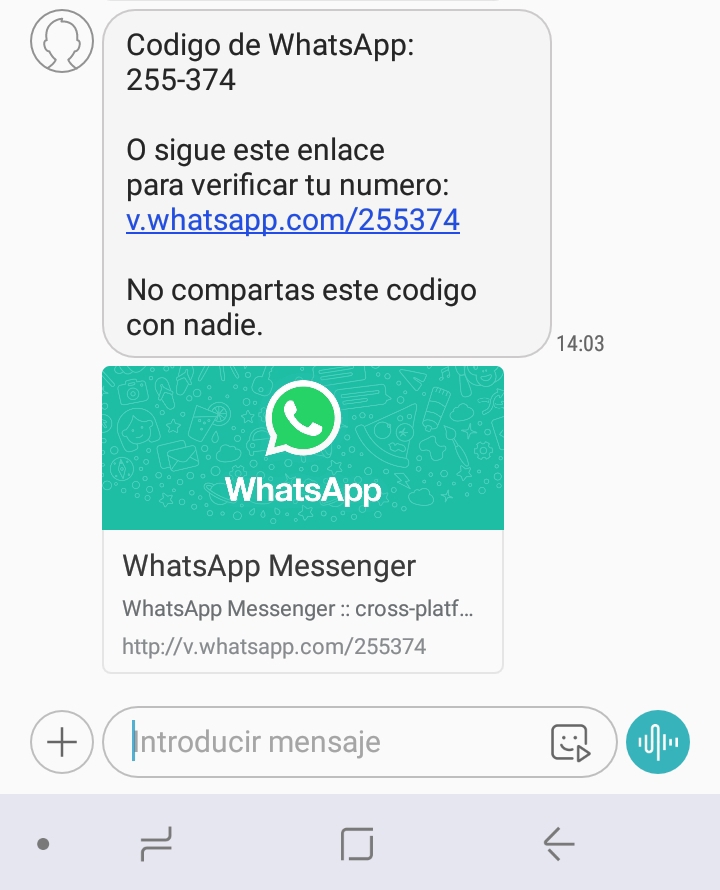Open recent apps from navigation bar
Image resolution: width=720 pixels, height=890 pixels.
click(x=155, y=844)
